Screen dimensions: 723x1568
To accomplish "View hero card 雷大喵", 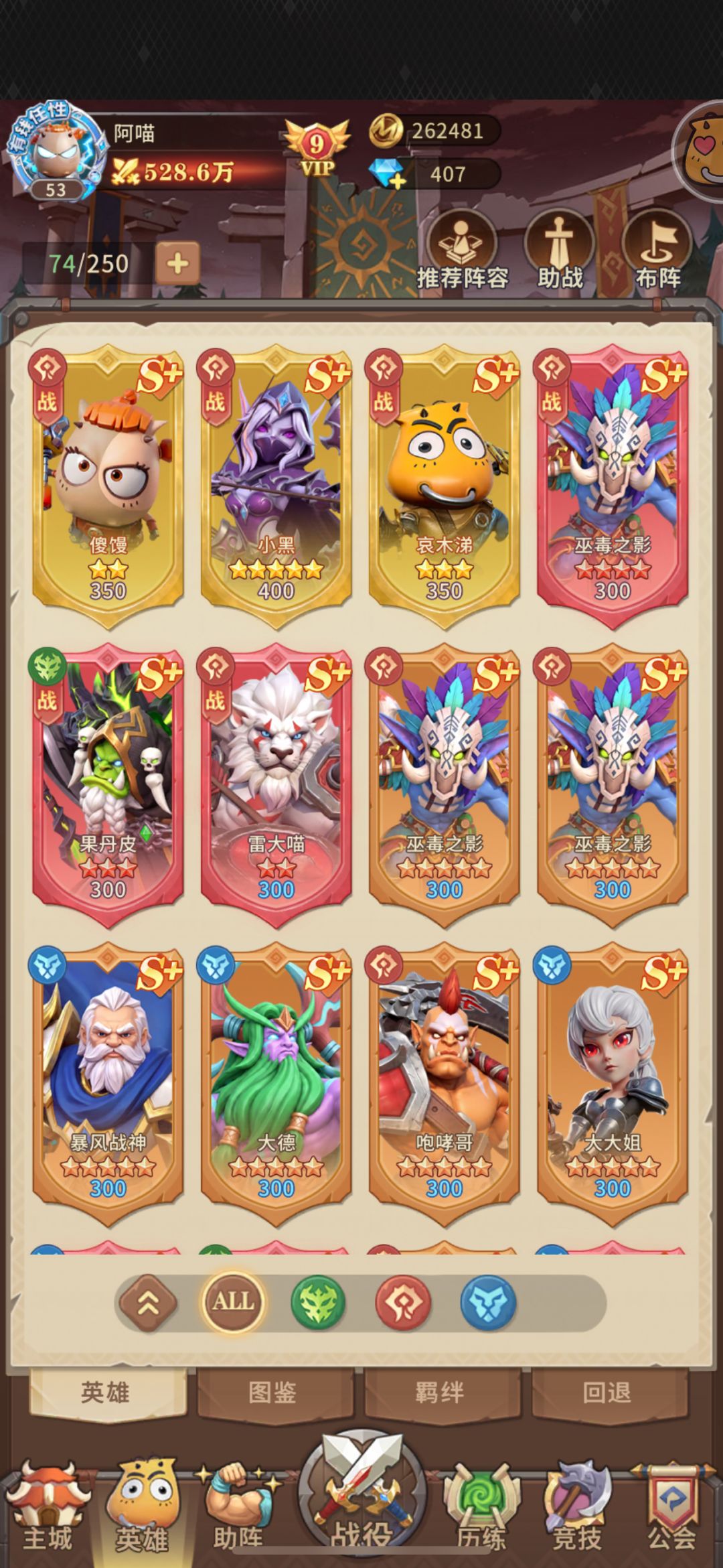I will pyautogui.click(x=276, y=786).
